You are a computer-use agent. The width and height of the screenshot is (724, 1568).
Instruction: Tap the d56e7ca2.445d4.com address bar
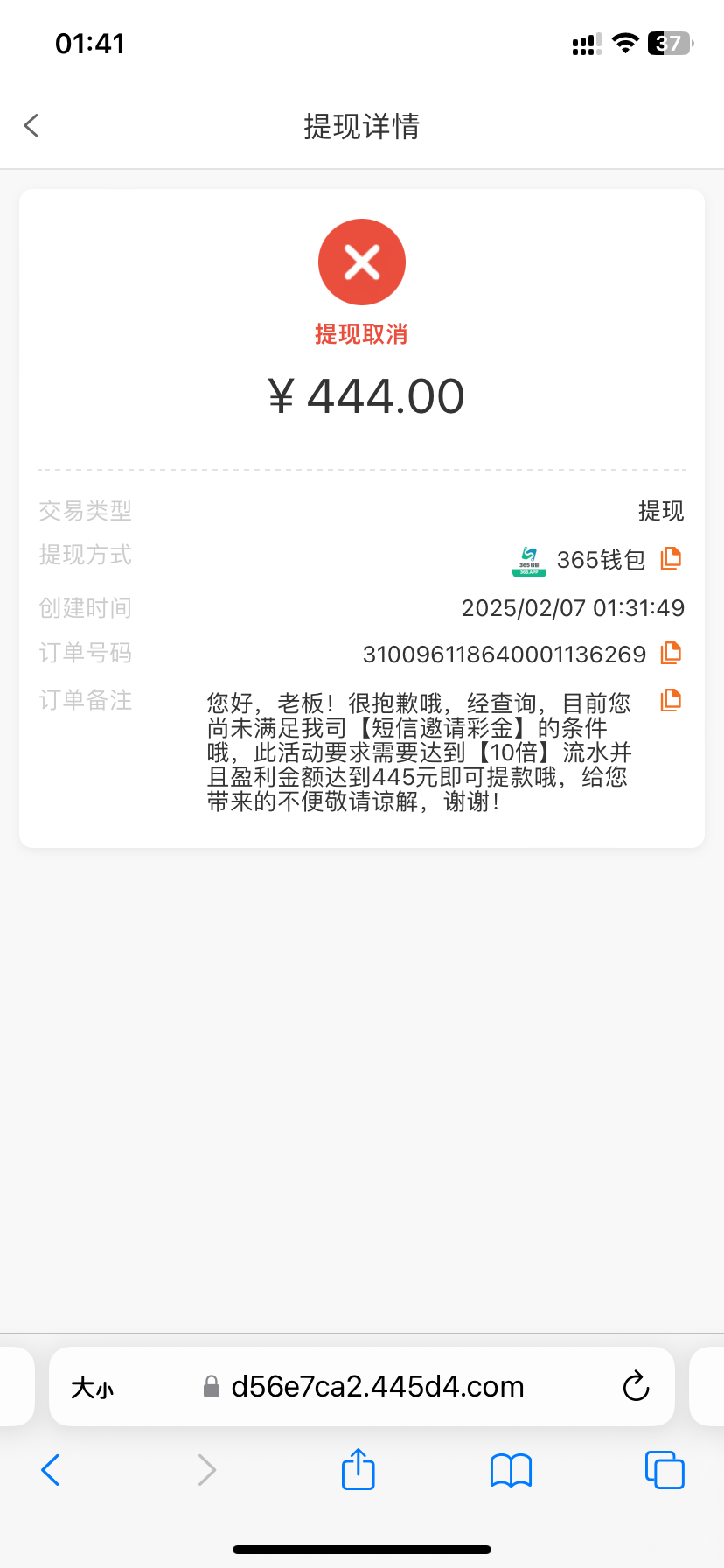click(376, 1387)
